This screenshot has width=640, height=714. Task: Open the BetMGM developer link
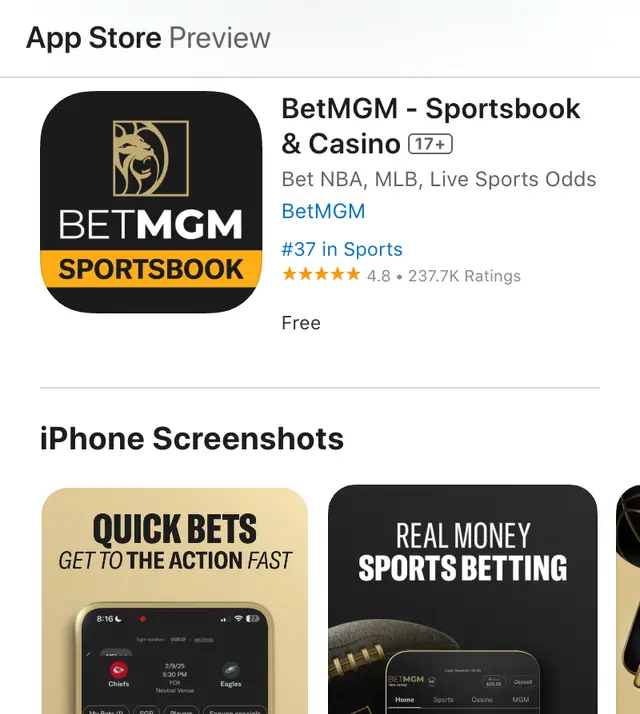(323, 211)
